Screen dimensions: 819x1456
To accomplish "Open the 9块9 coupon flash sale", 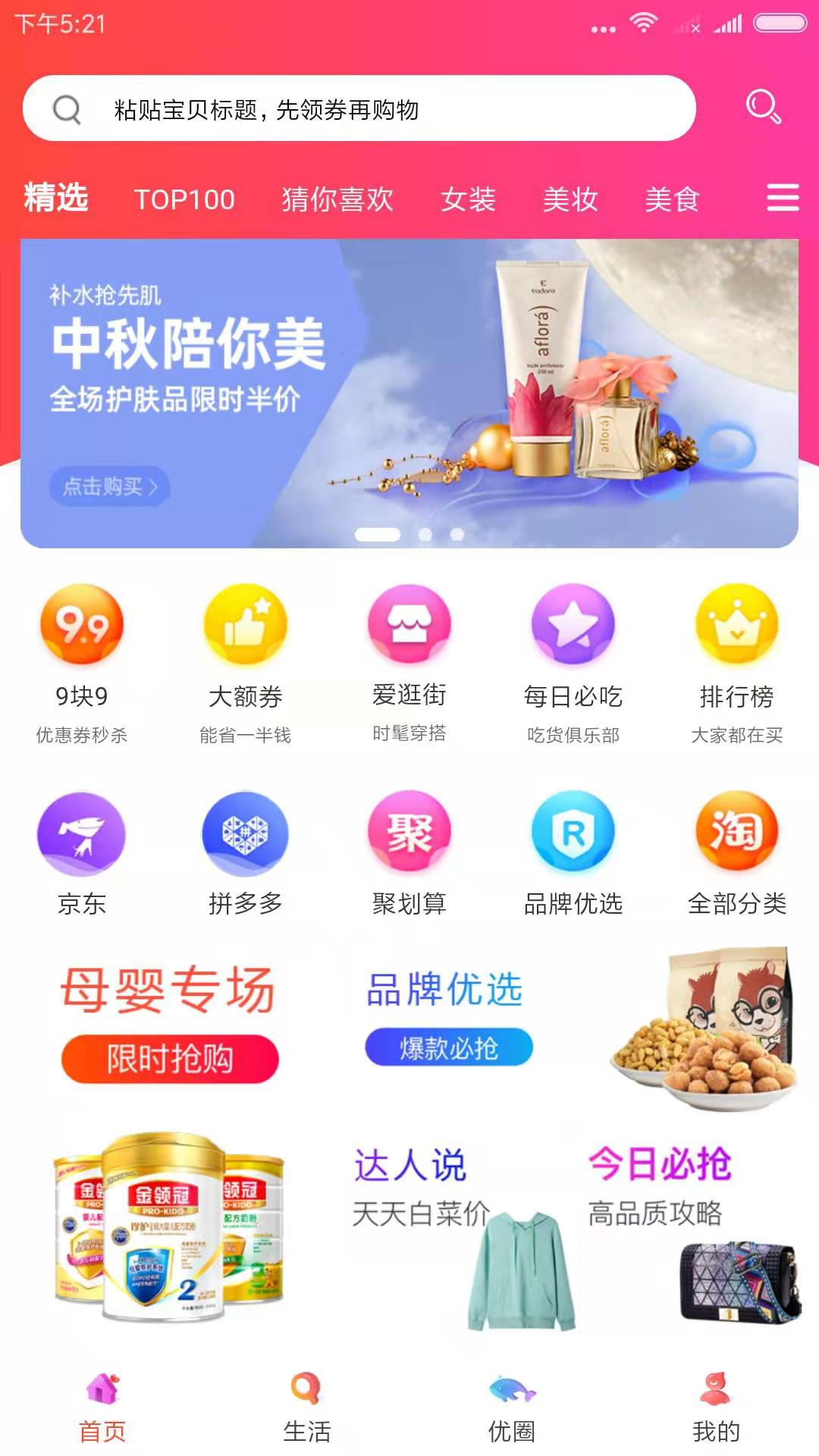I will click(x=82, y=660).
